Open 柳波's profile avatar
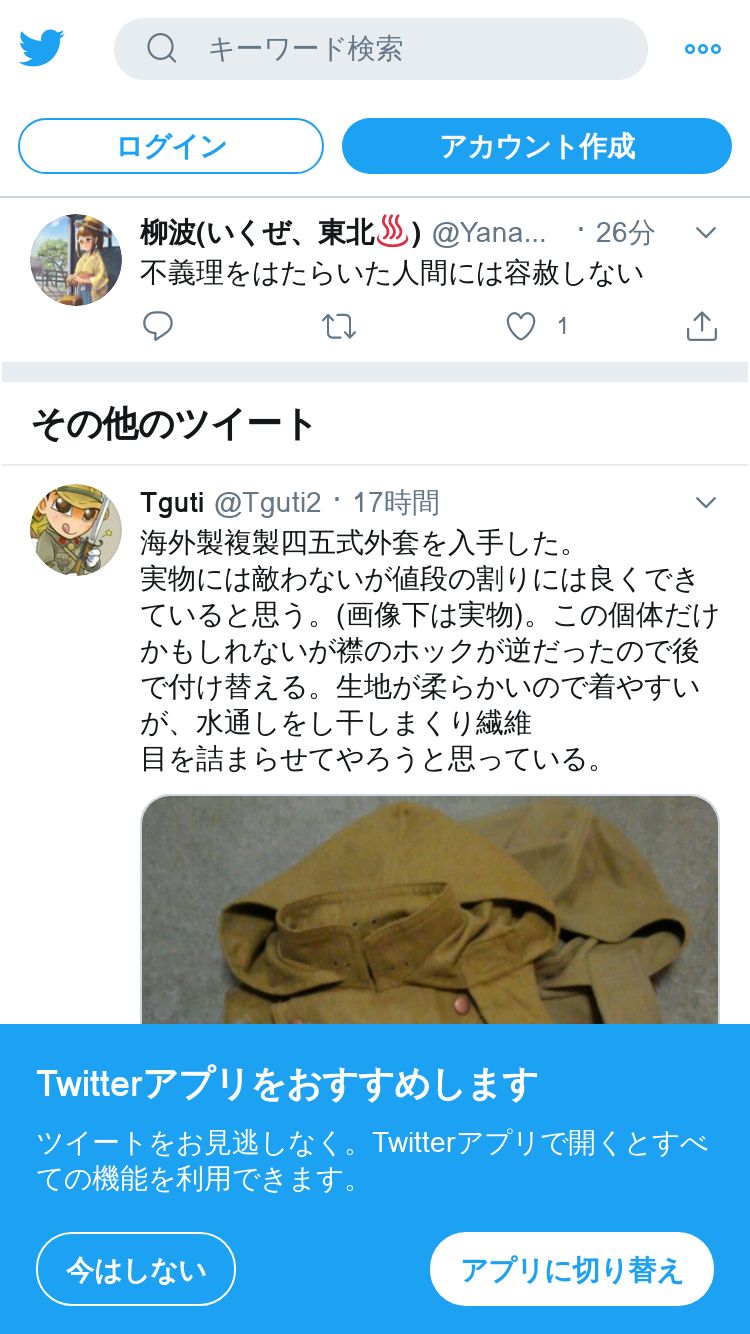 click(76, 260)
